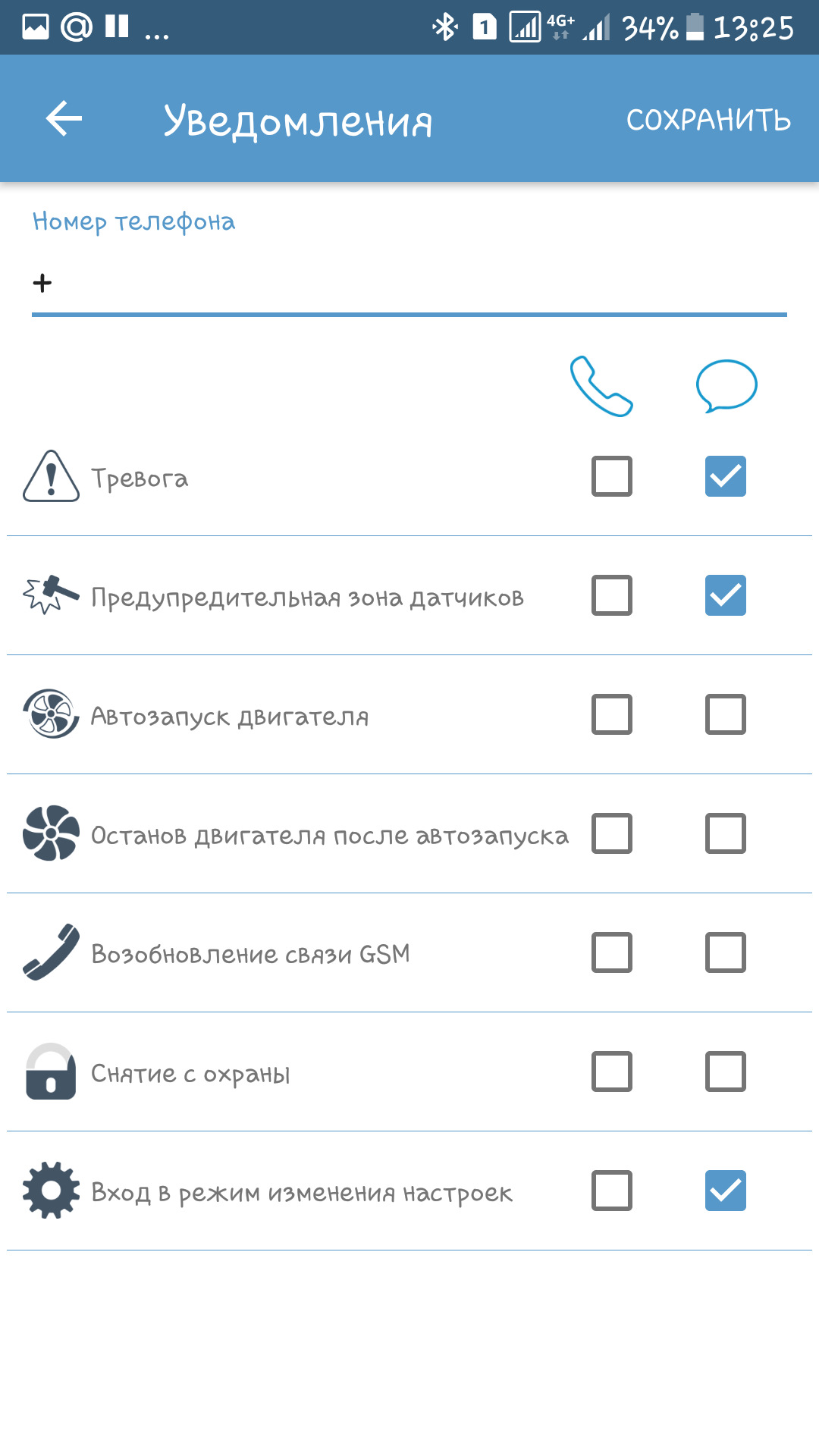Uncheck SMS for Предупредительная зона датчиков
Viewport: 819px width, 1456px height.
726,595
